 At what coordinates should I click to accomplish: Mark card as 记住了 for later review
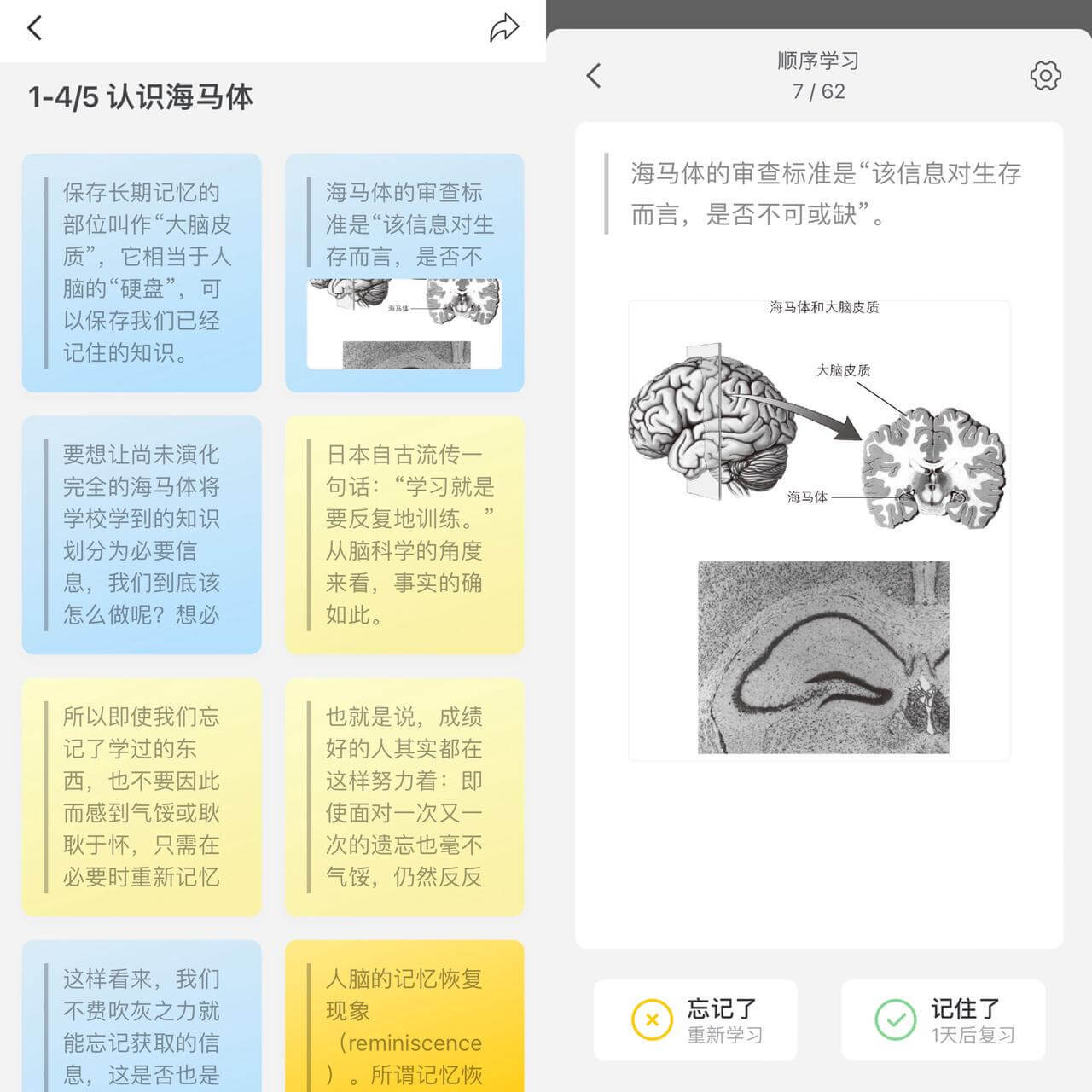pyautogui.click(x=943, y=1020)
